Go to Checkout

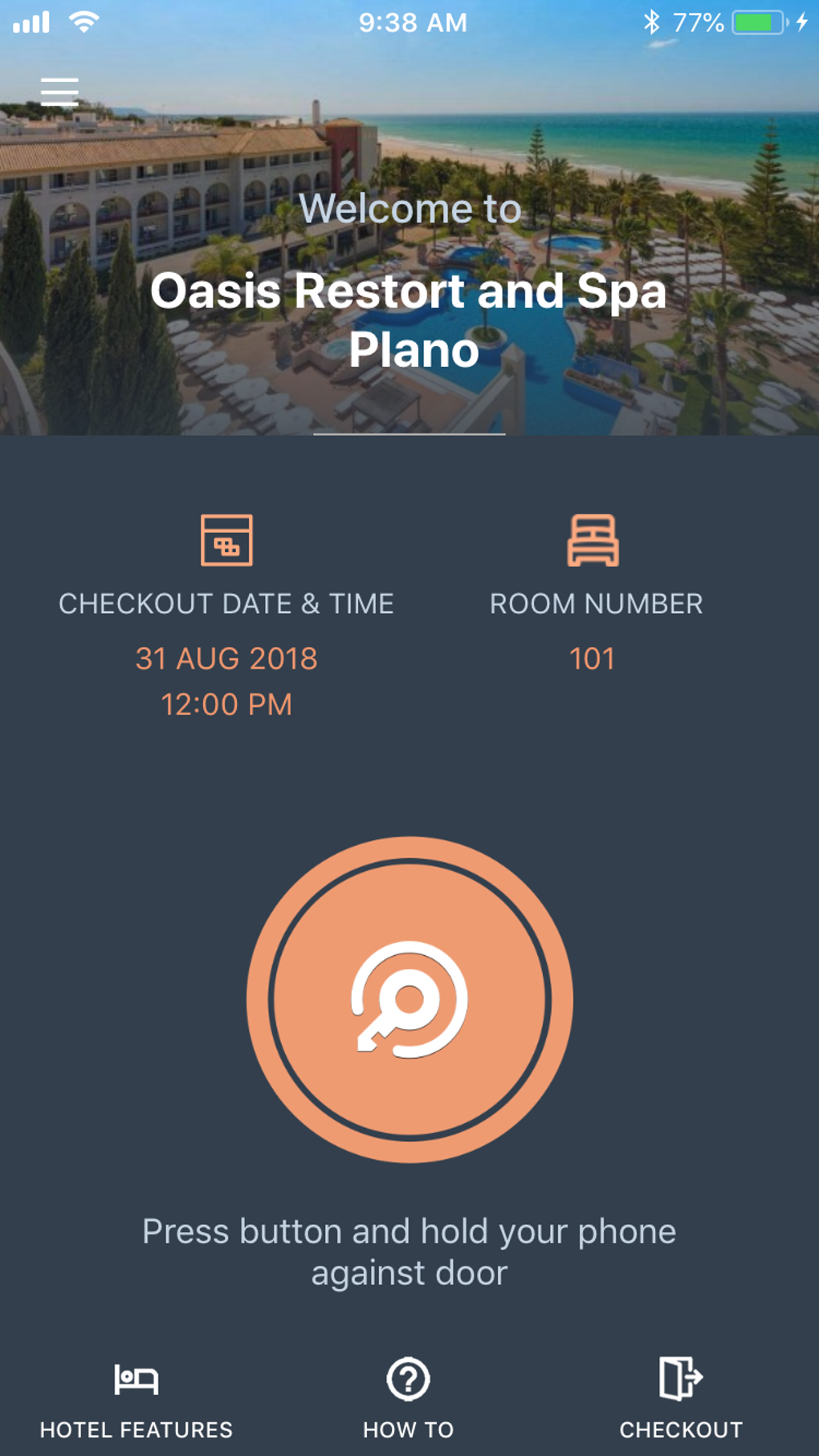(x=680, y=1398)
